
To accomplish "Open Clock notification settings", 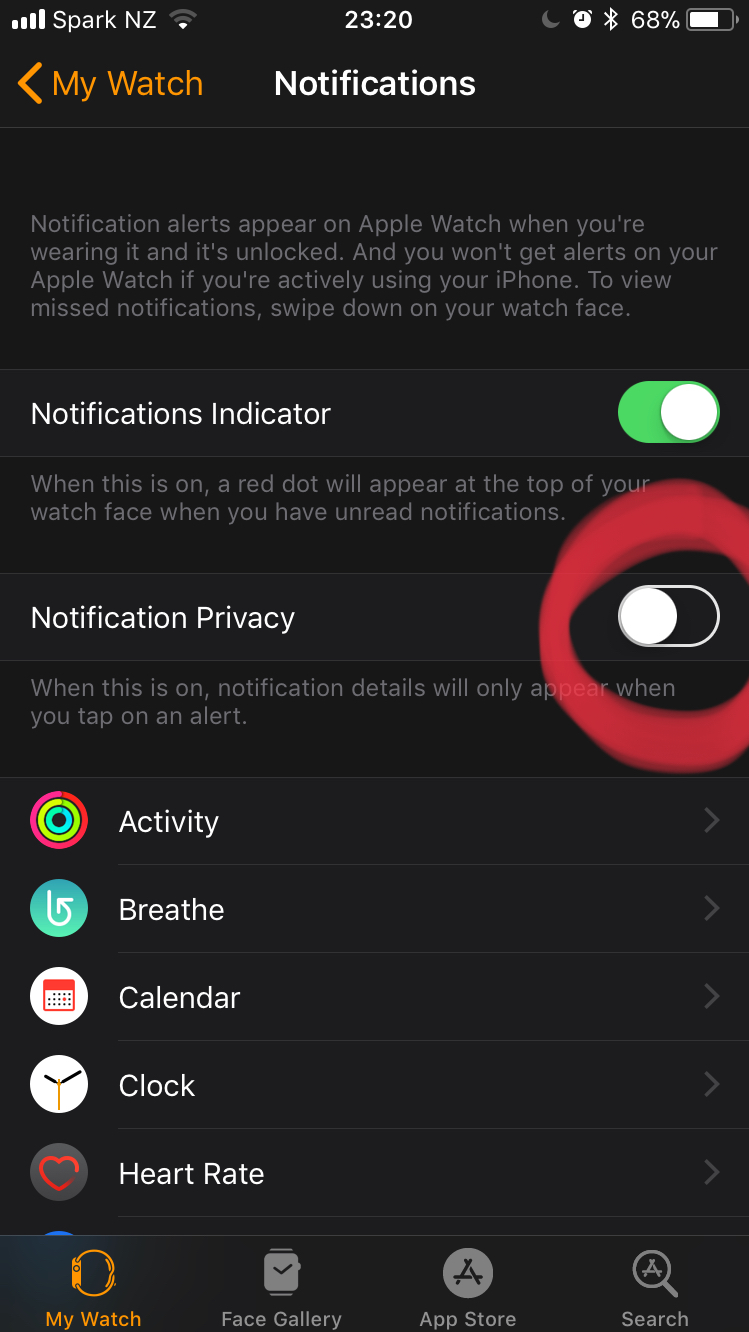I will click(374, 1086).
